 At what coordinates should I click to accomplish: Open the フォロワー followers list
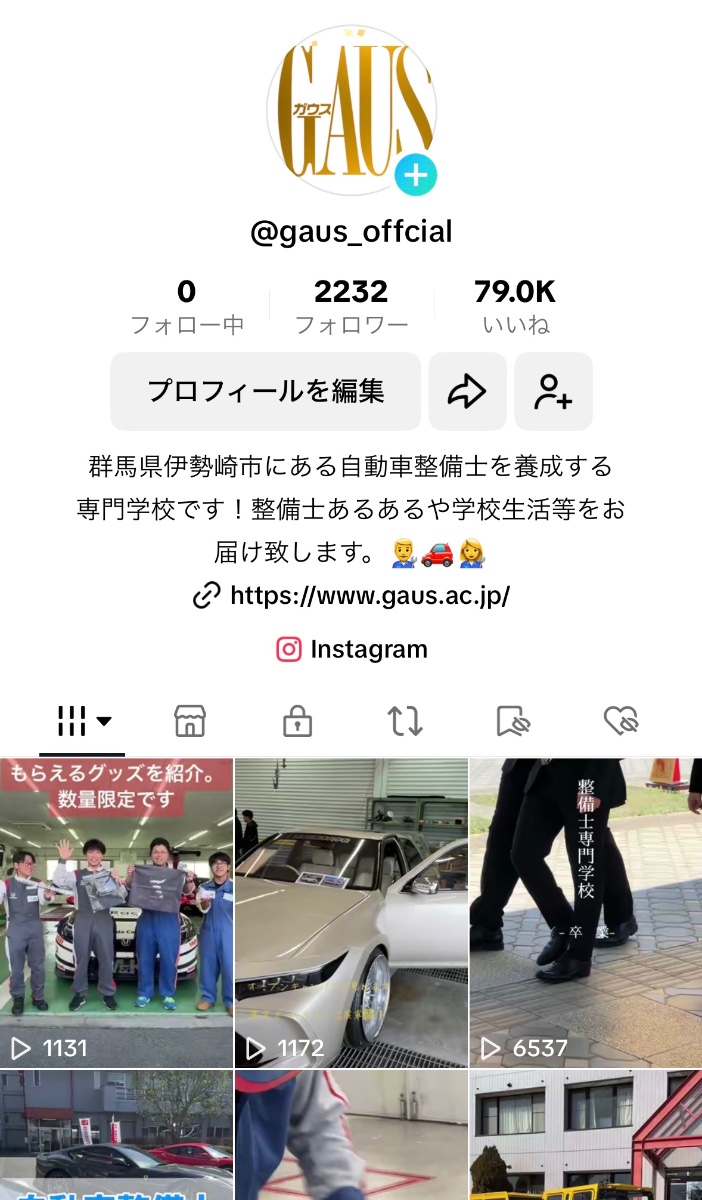pos(351,307)
